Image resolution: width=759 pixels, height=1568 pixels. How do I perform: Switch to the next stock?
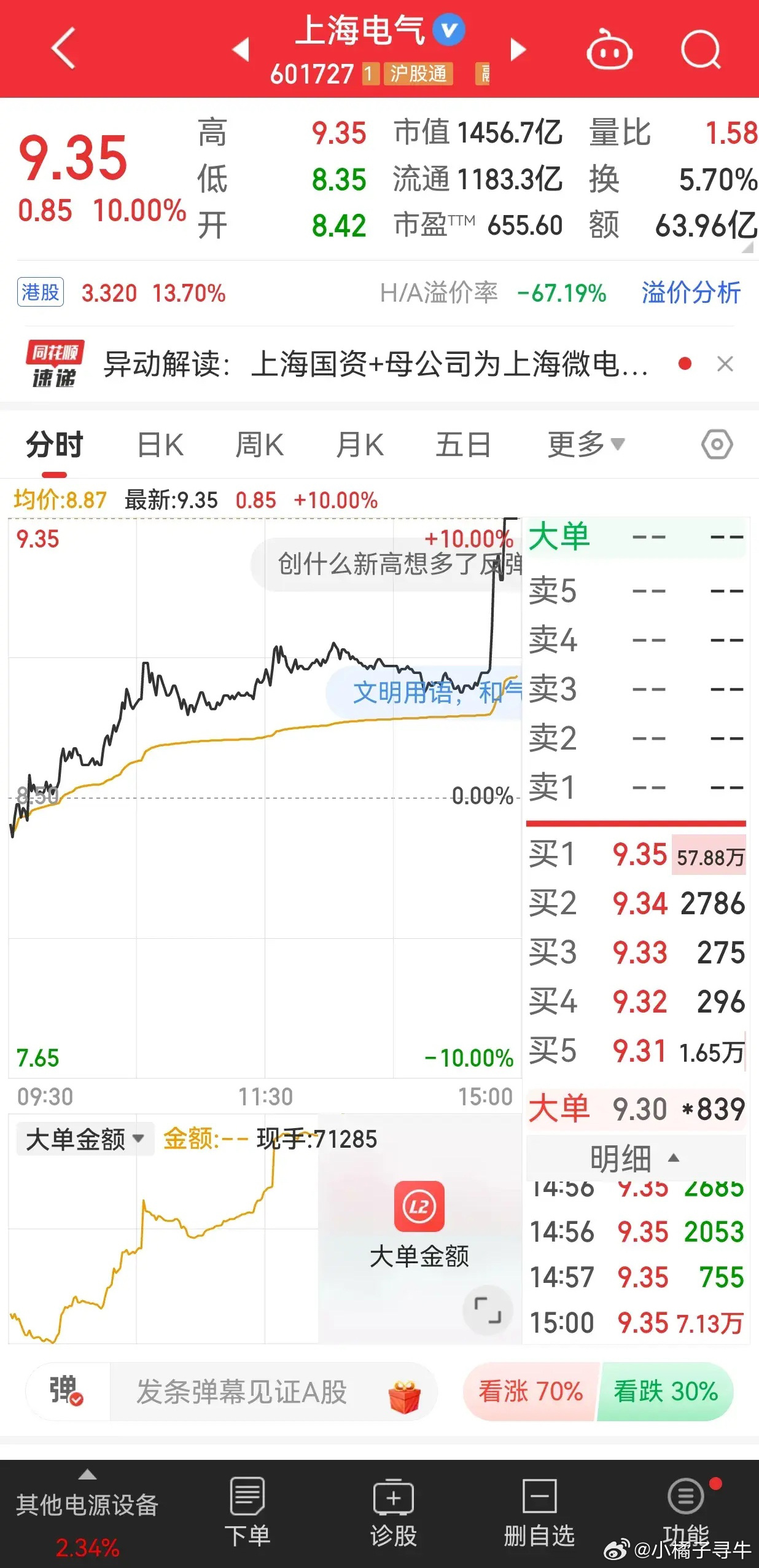tap(518, 49)
